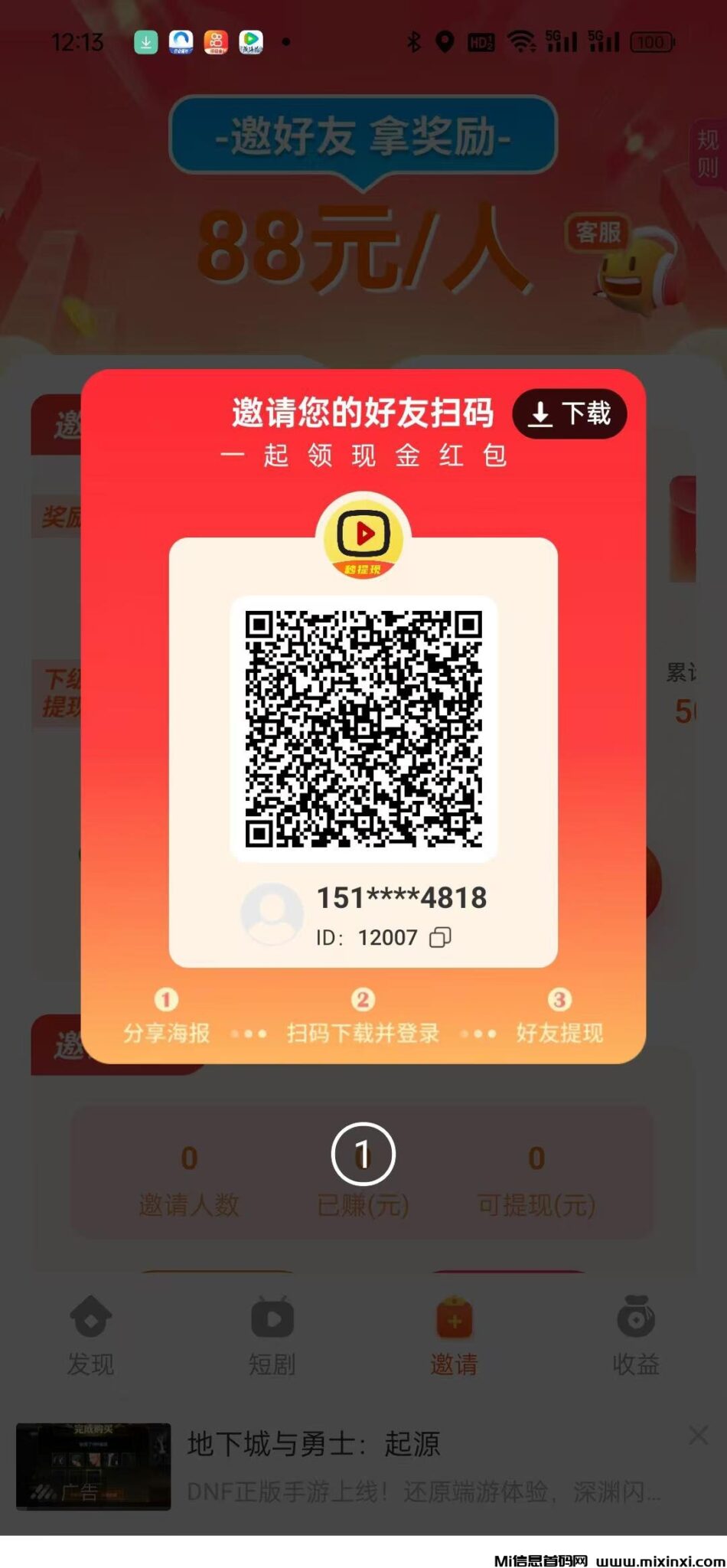Tap the 下载 download button
Viewport: 727px width, 1568px height.
tap(571, 413)
